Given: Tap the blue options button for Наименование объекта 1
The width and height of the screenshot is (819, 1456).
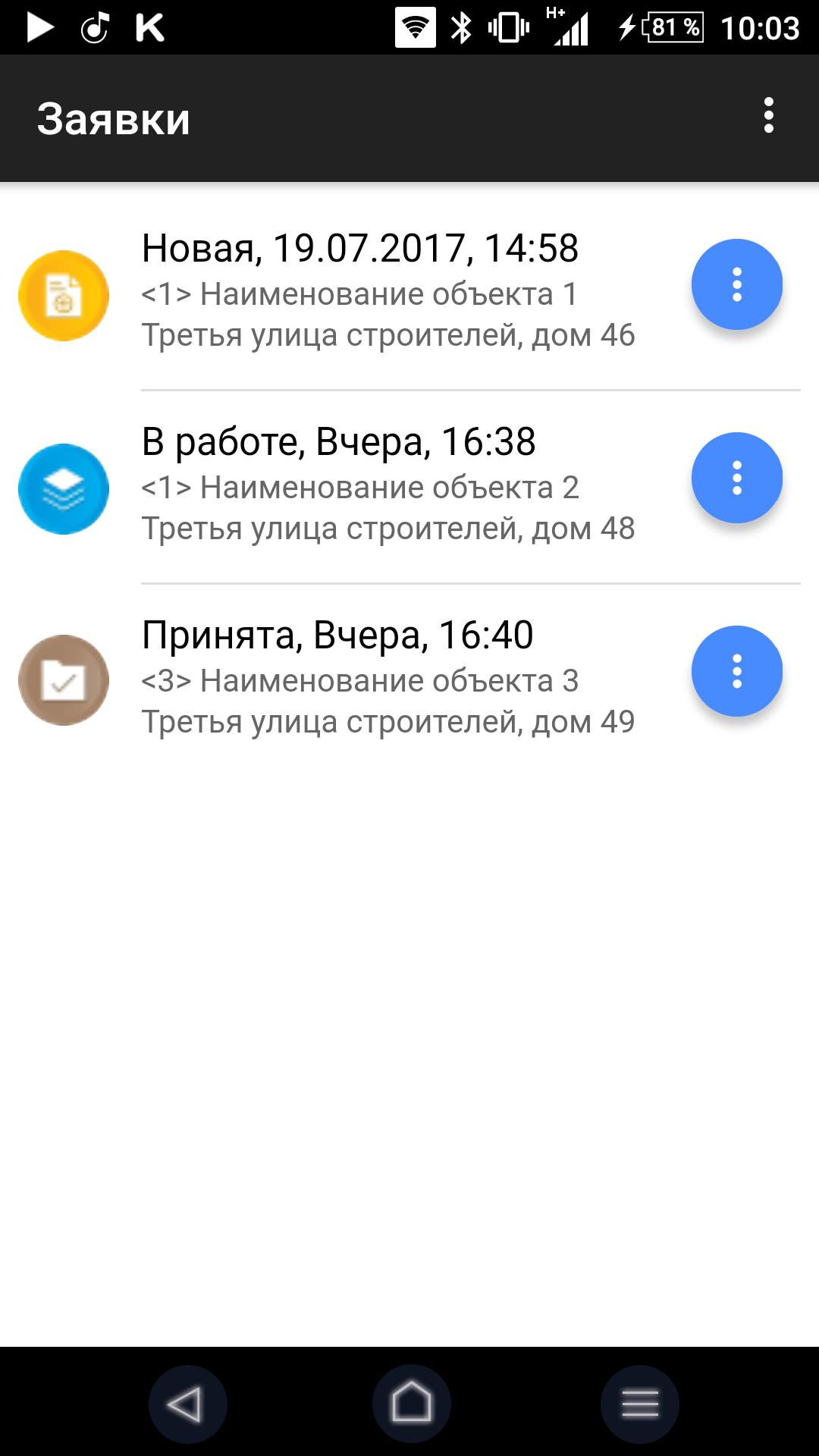Looking at the screenshot, I should click(x=736, y=285).
